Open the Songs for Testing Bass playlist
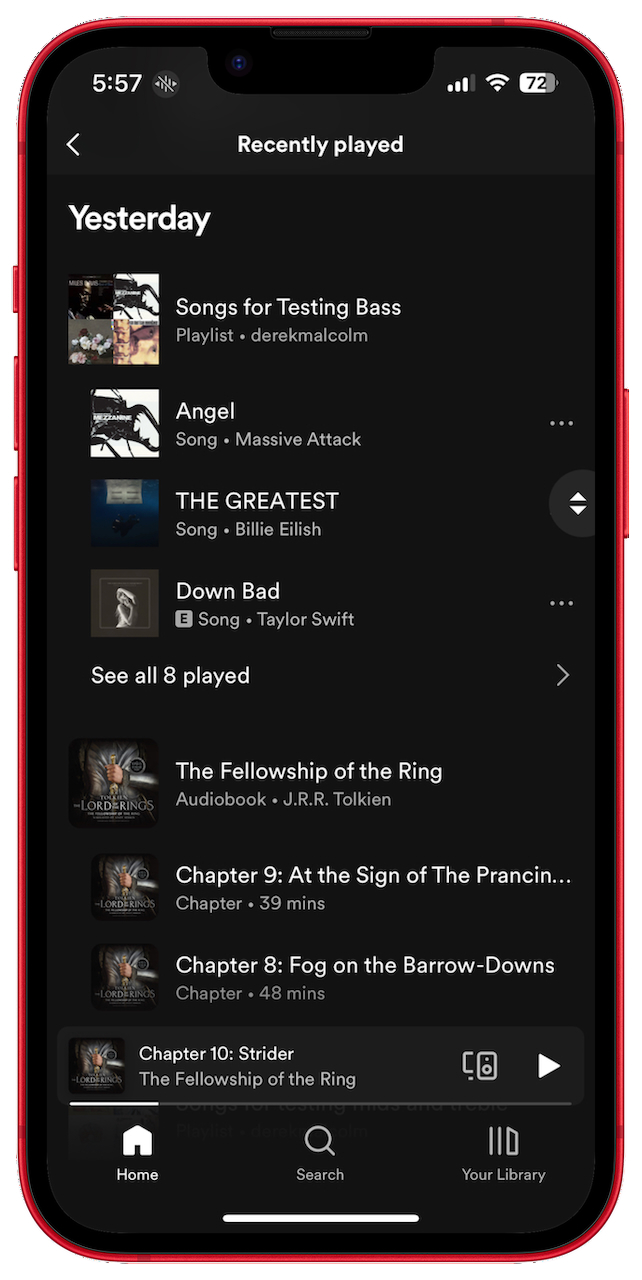The width and height of the screenshot is (642, 1280). point(321,320)
